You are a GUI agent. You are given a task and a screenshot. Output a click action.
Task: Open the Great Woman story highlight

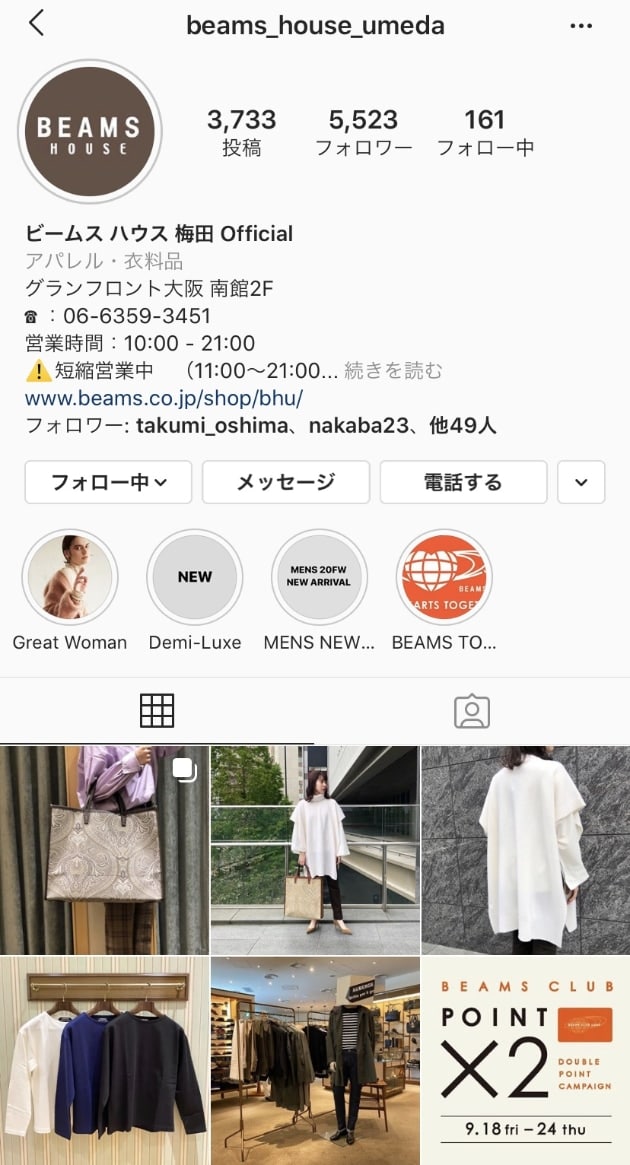pos(70,577)
